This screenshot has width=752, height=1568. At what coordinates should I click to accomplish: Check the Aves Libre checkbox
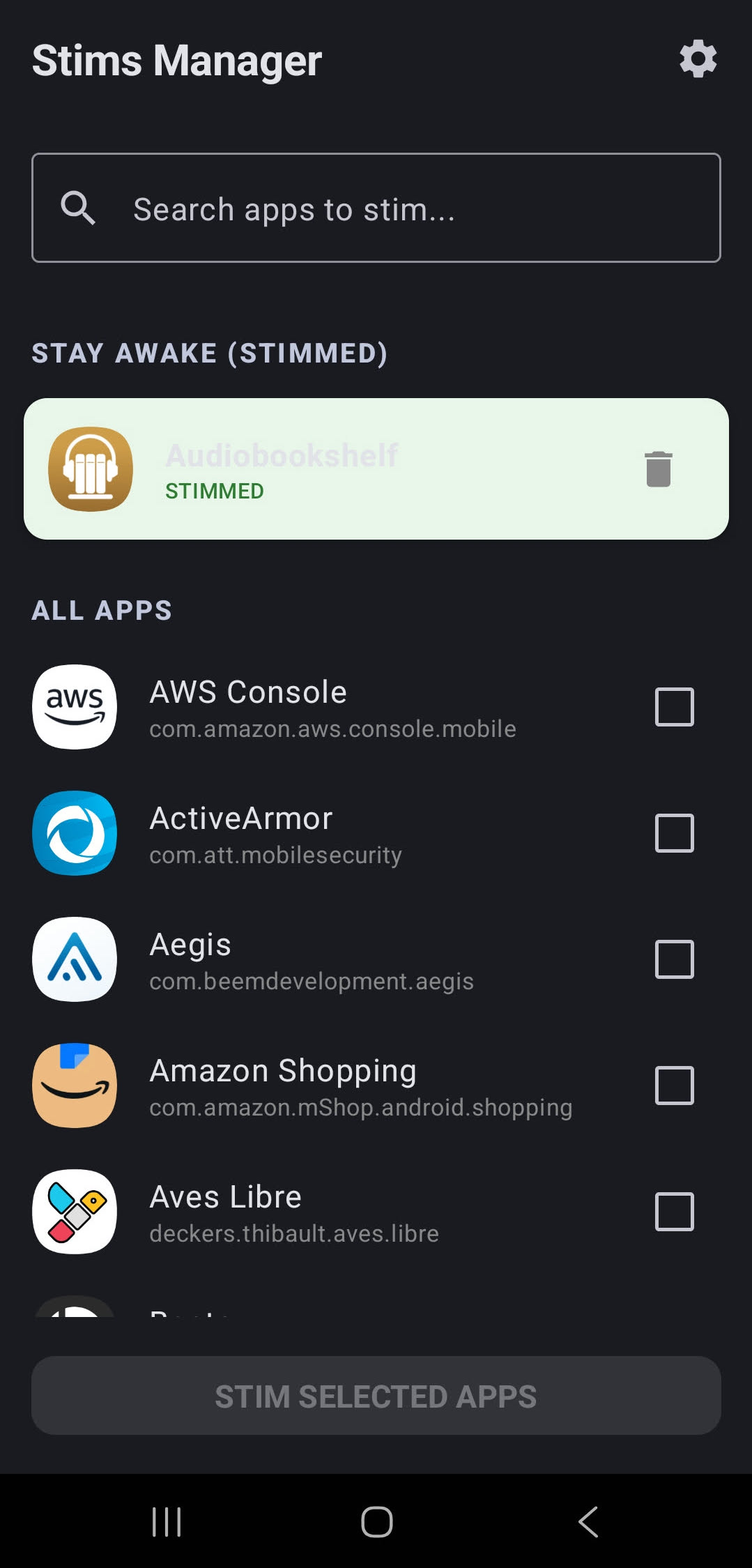(x=673, y=1212)
